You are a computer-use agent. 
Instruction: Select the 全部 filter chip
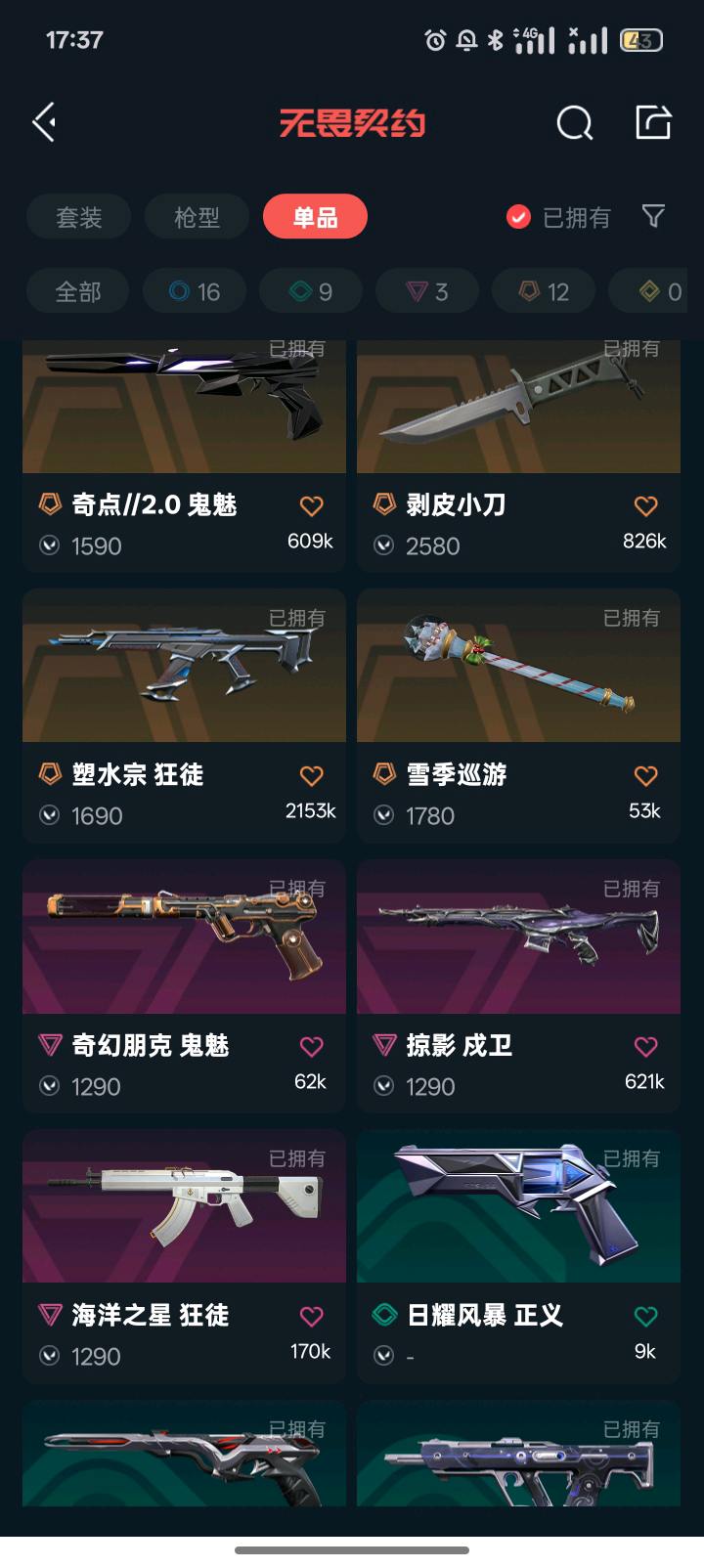(78, 291)
